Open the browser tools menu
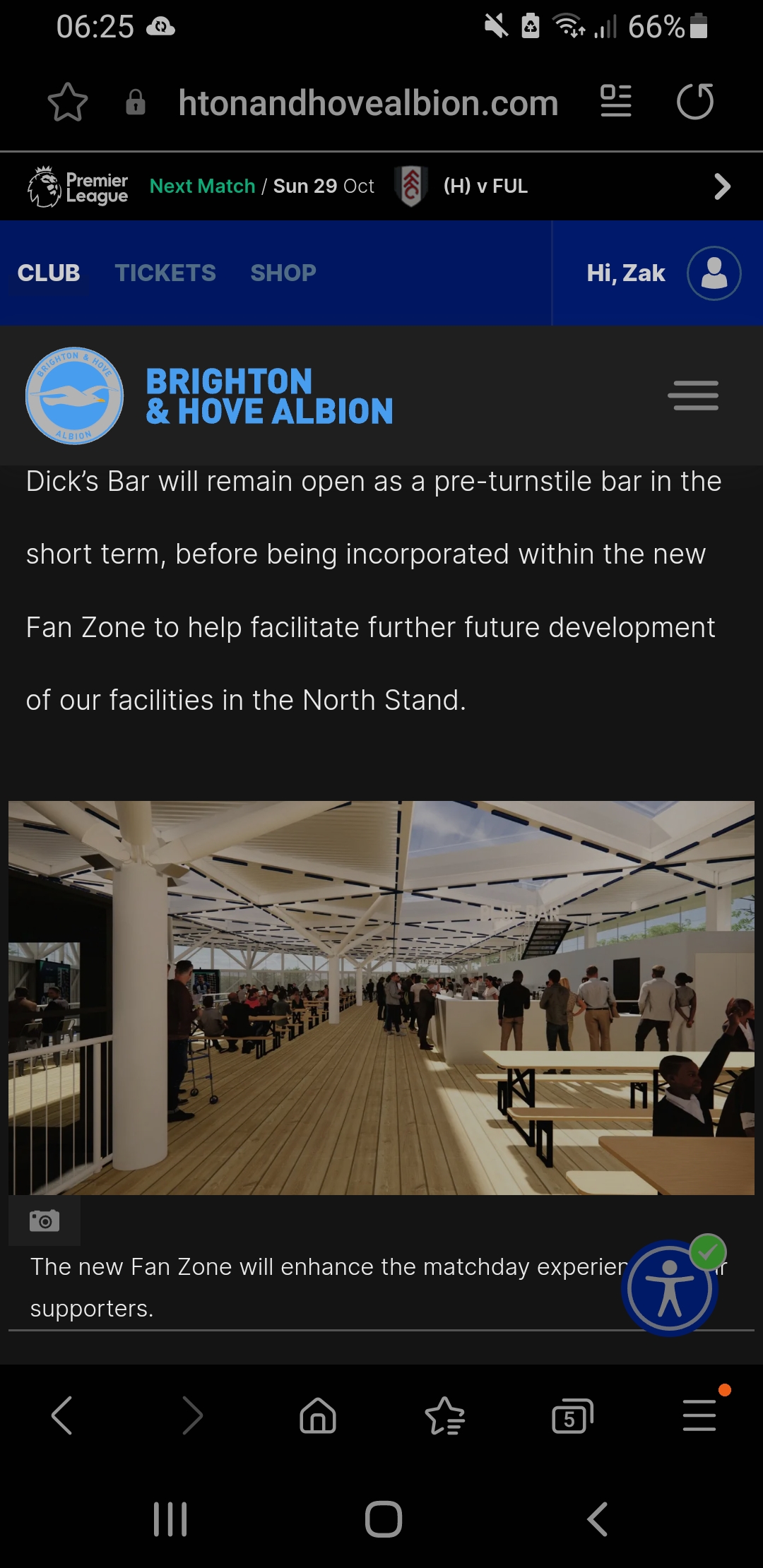Screen dimensions: 763x1568 700,1415
